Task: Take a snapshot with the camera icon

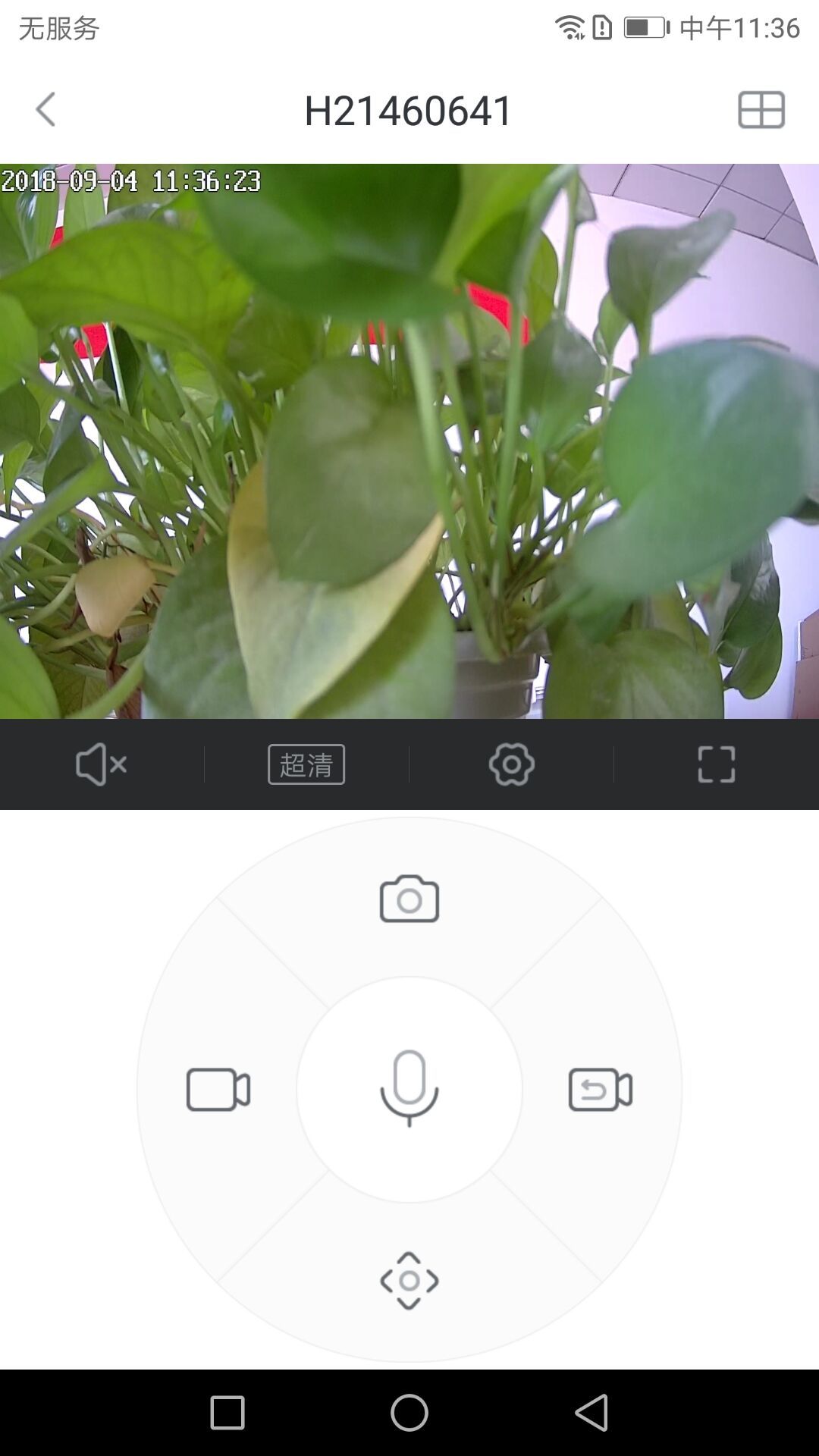Action: point(409,899)
